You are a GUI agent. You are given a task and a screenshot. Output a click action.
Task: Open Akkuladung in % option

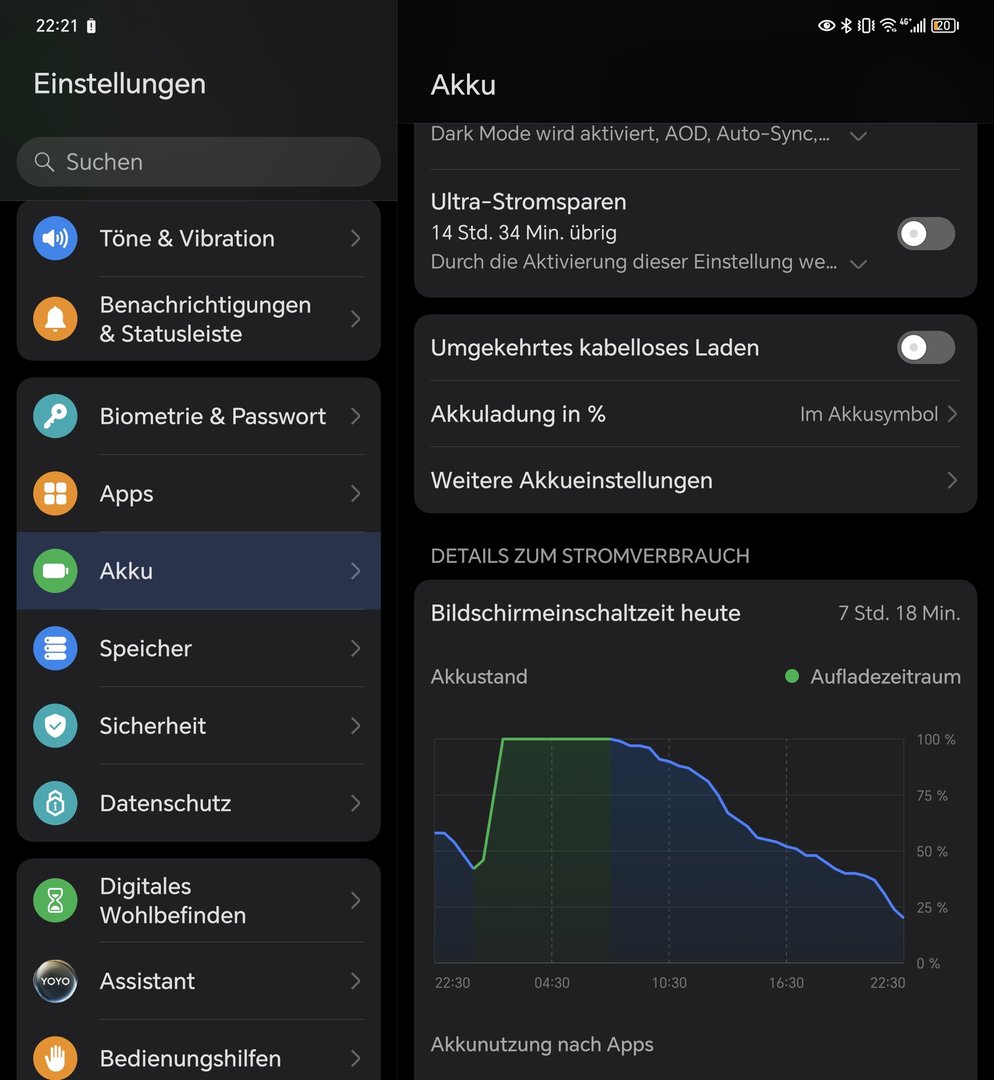coord(694,414)
